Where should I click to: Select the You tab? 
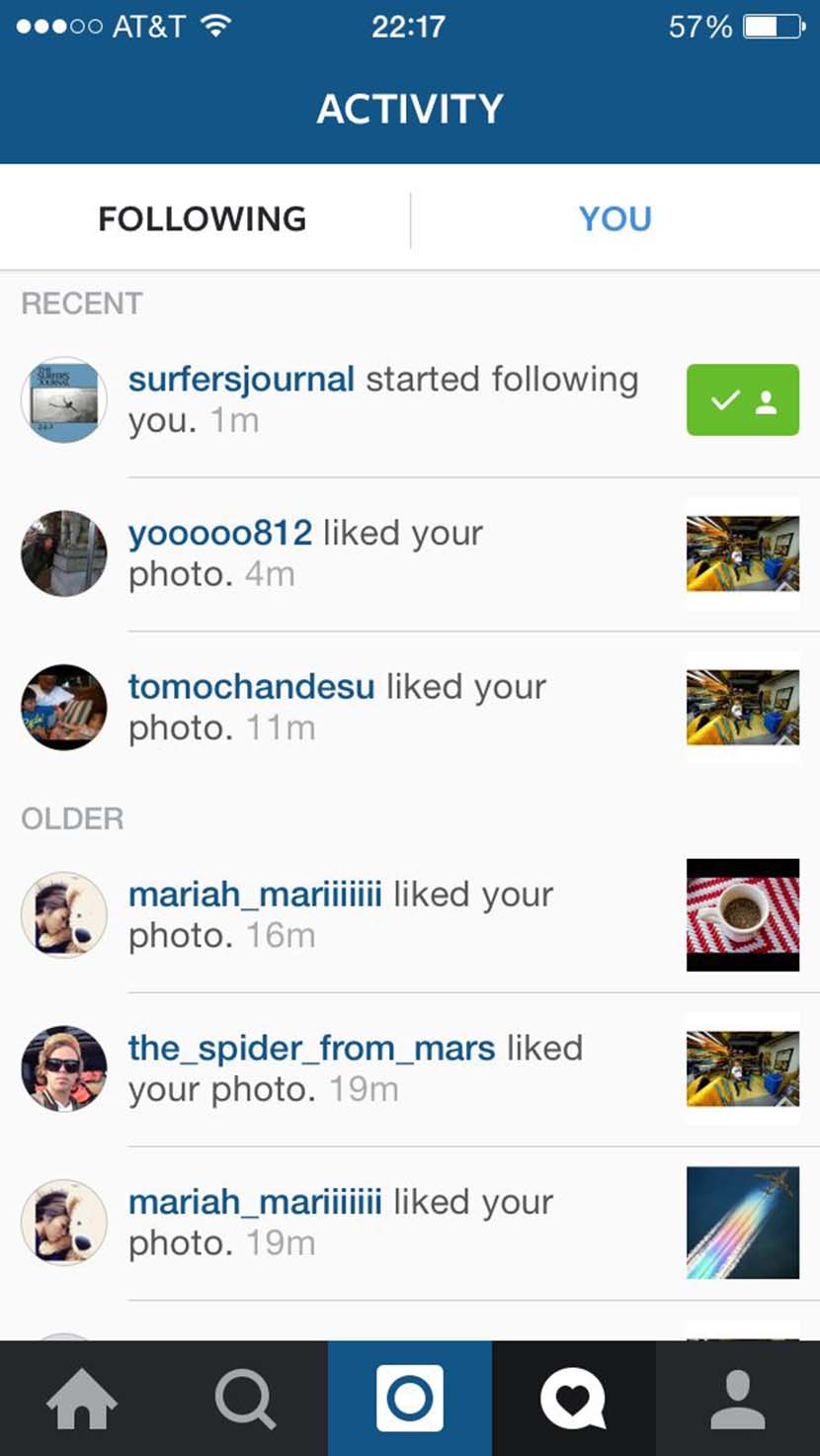point(615,218)
